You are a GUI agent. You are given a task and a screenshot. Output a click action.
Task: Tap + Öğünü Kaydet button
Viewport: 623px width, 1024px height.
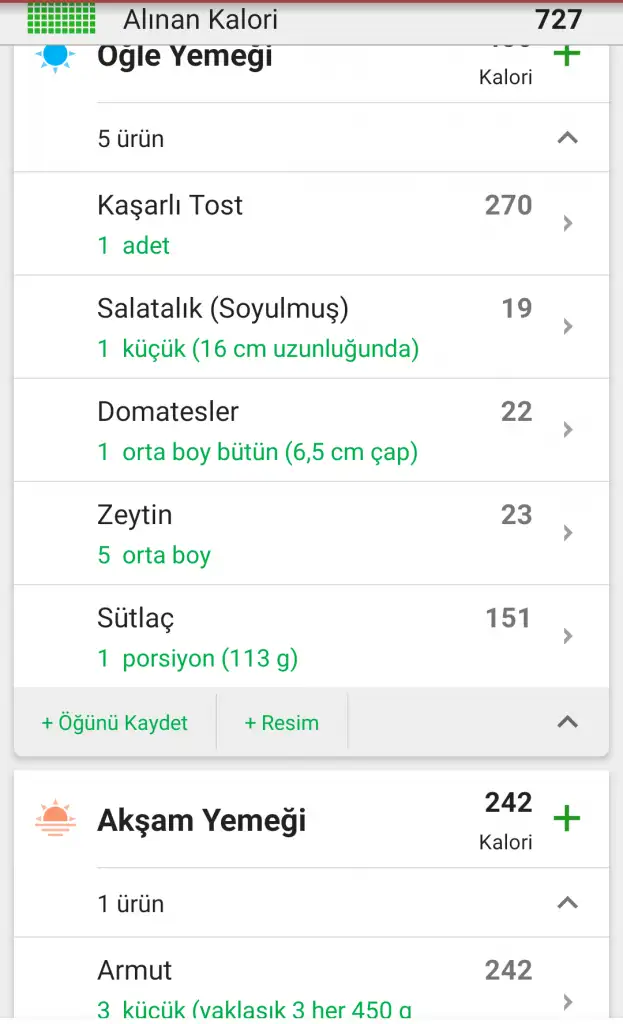pyautogui.click(x=115, y=722)
